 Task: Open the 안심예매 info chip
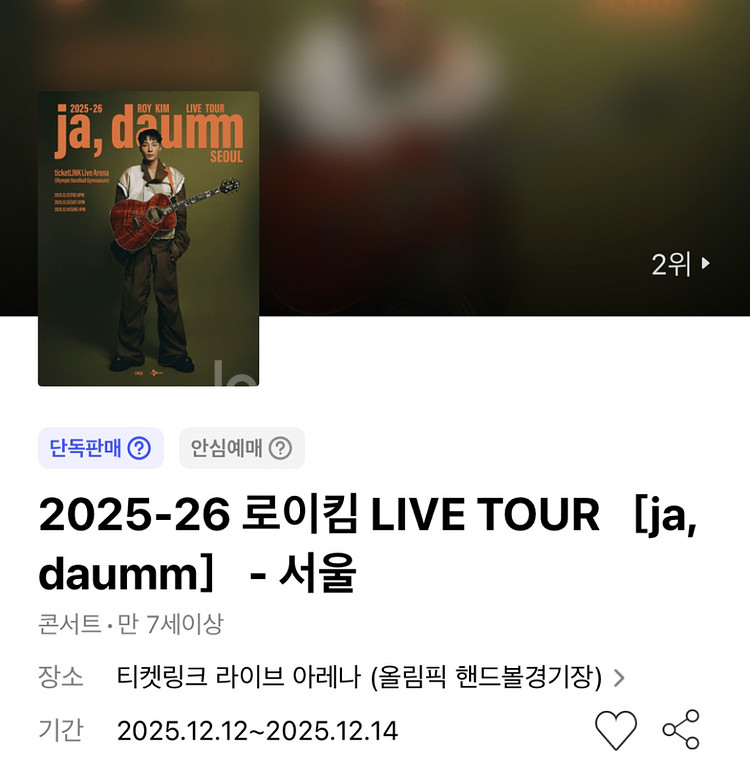(x=242, y=448)
